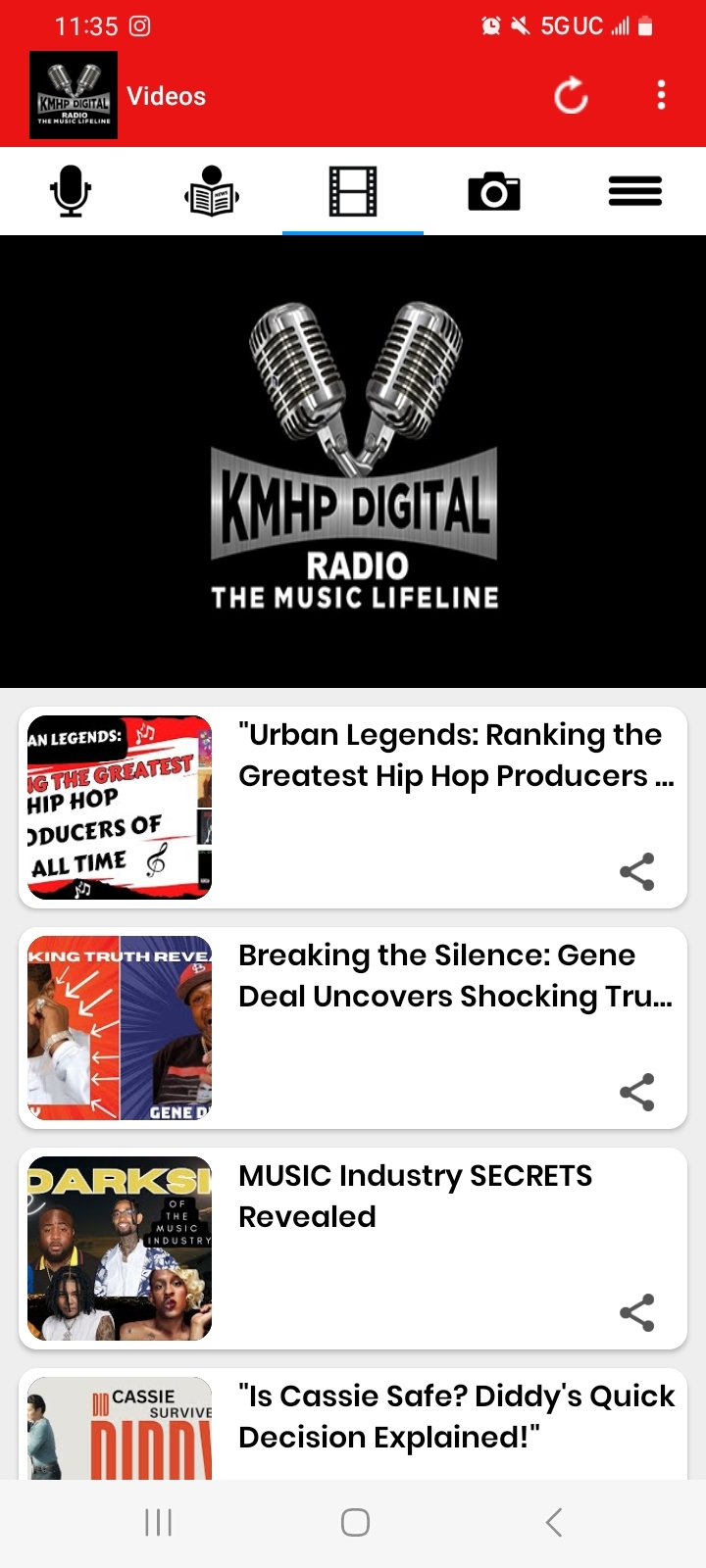Screen dimensions: 706x1568
Task: Share the MUSIC Industry SECRETS Revealed video
Action: [637, 1312]
